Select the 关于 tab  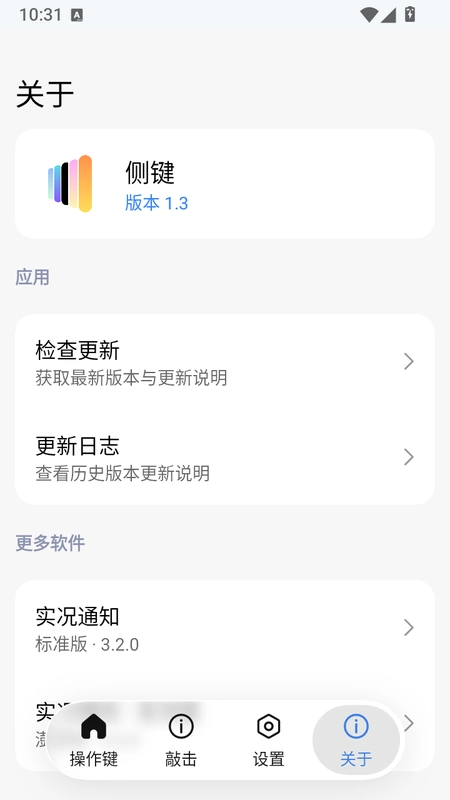click(x=356, y=740)
